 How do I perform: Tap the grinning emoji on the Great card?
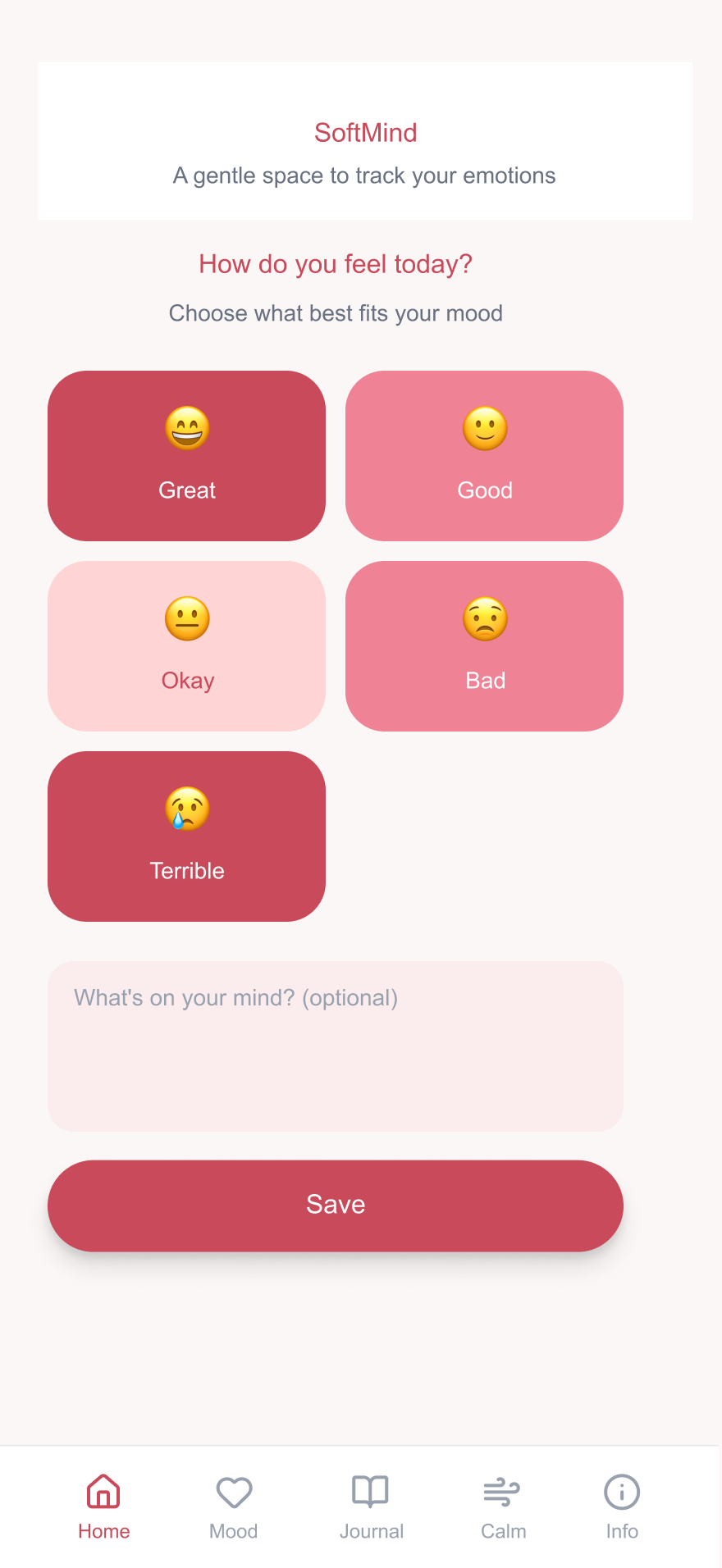click(x=186, y=428)
